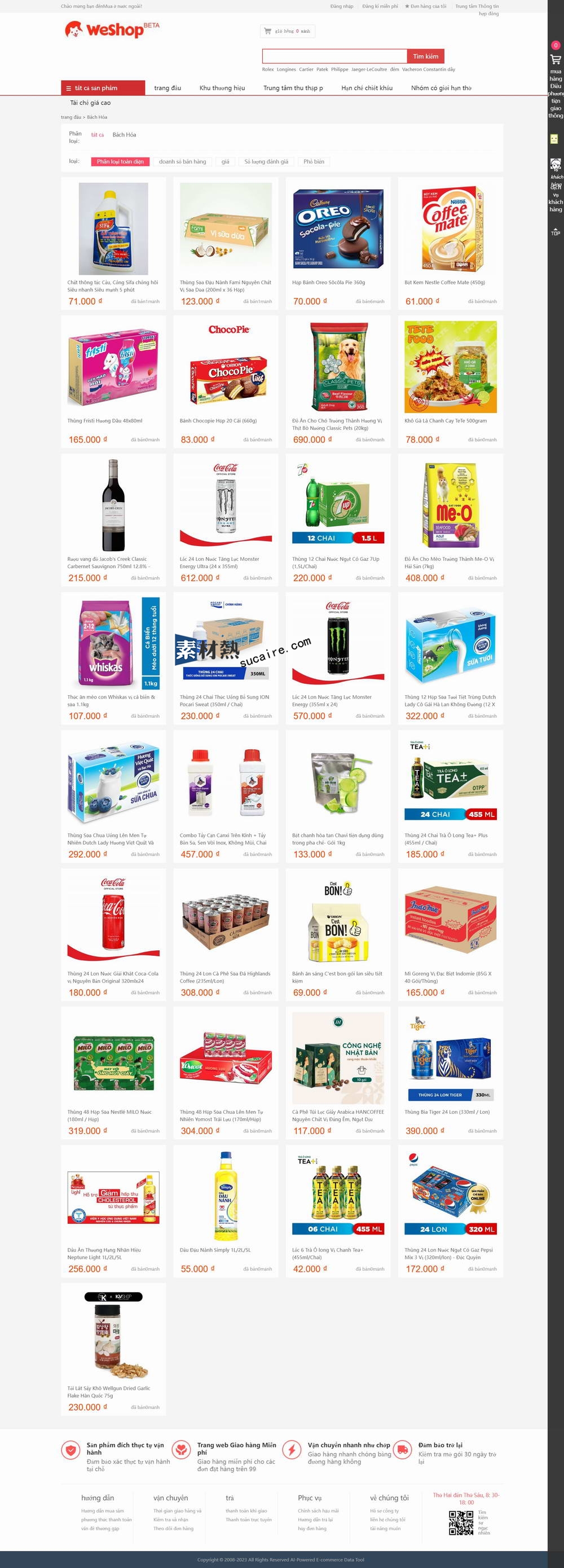Expand the tất cả sản phẩm menu
The width and height of the screenshot is (564, 1568).
point(103,87)
